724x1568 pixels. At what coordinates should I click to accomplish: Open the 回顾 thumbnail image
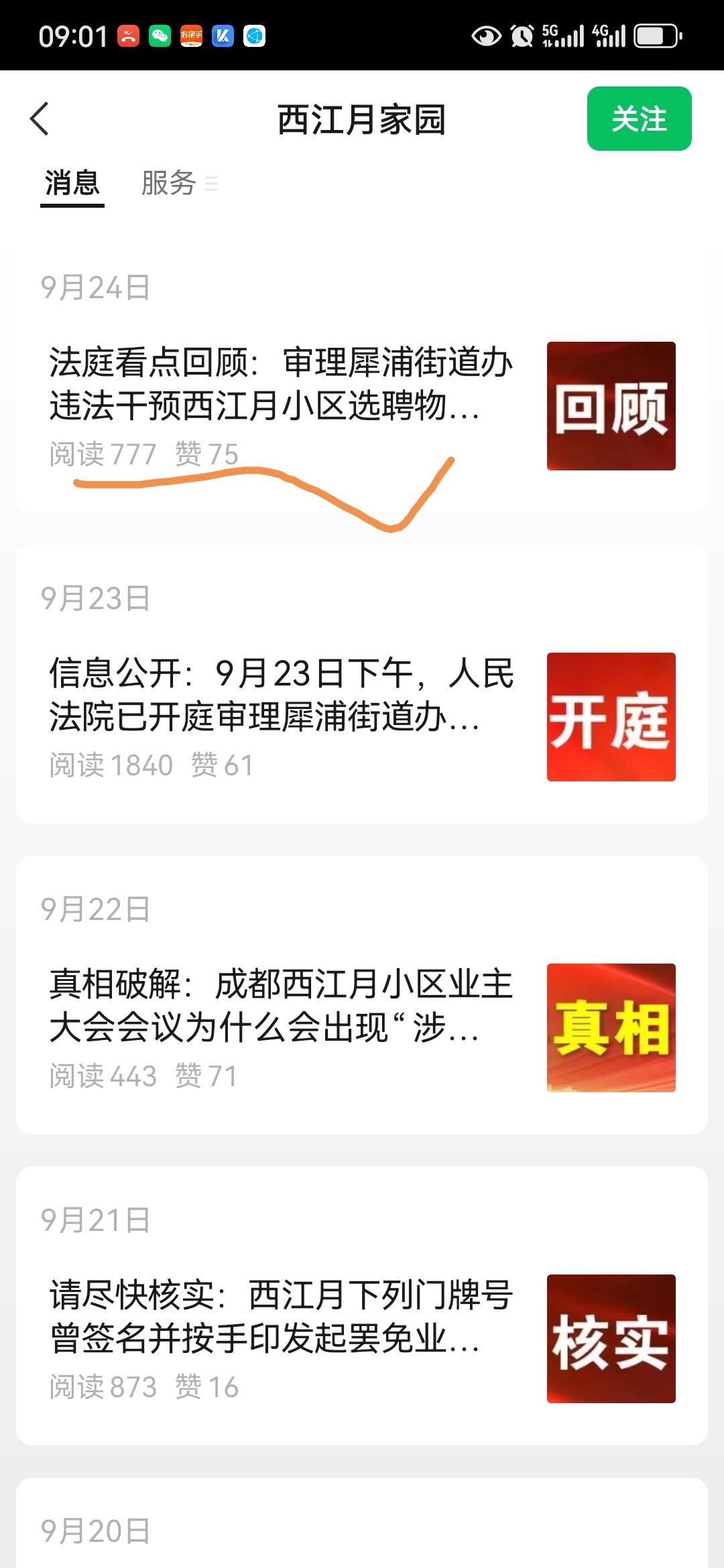pyautogui.click(x=611, y=406)
